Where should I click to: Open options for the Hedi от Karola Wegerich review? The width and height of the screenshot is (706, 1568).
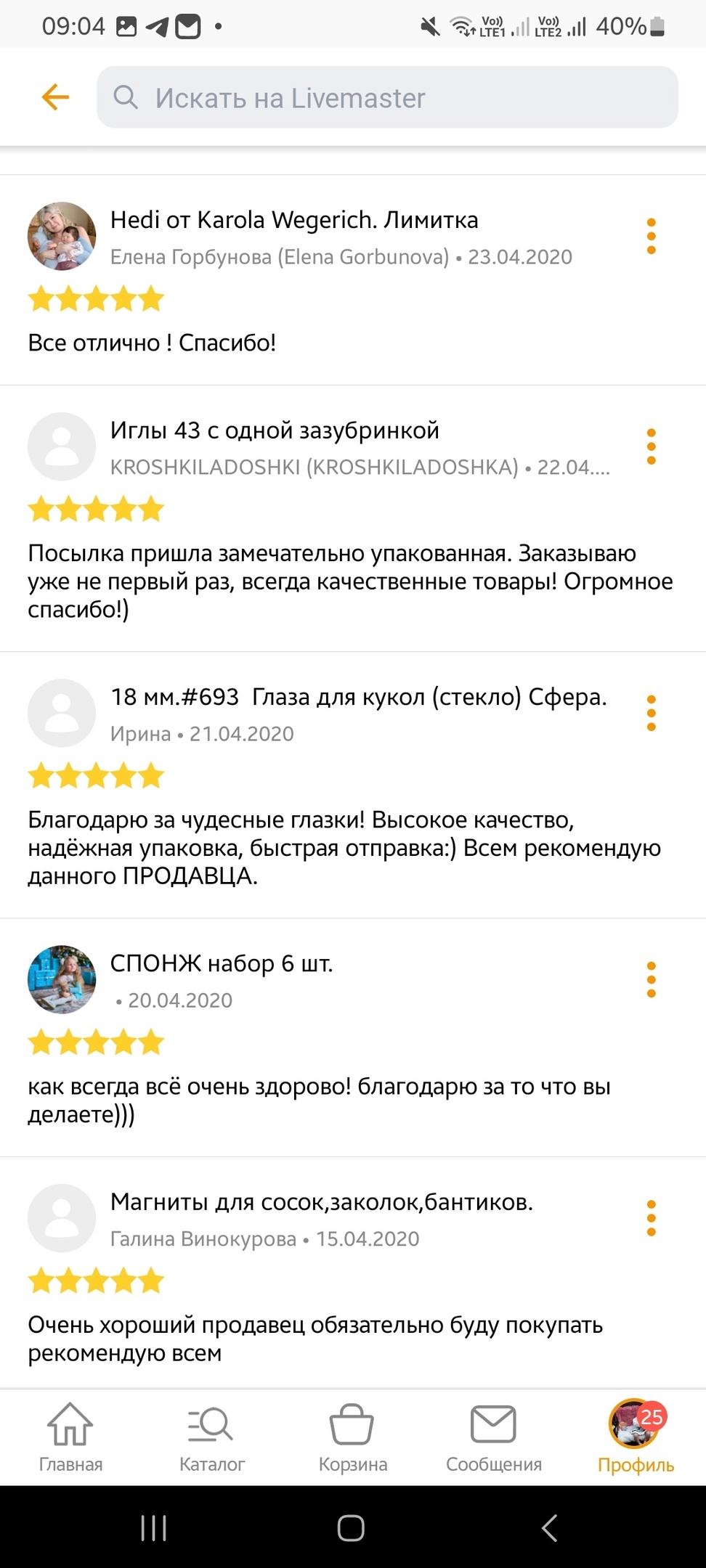coord(651,237)
